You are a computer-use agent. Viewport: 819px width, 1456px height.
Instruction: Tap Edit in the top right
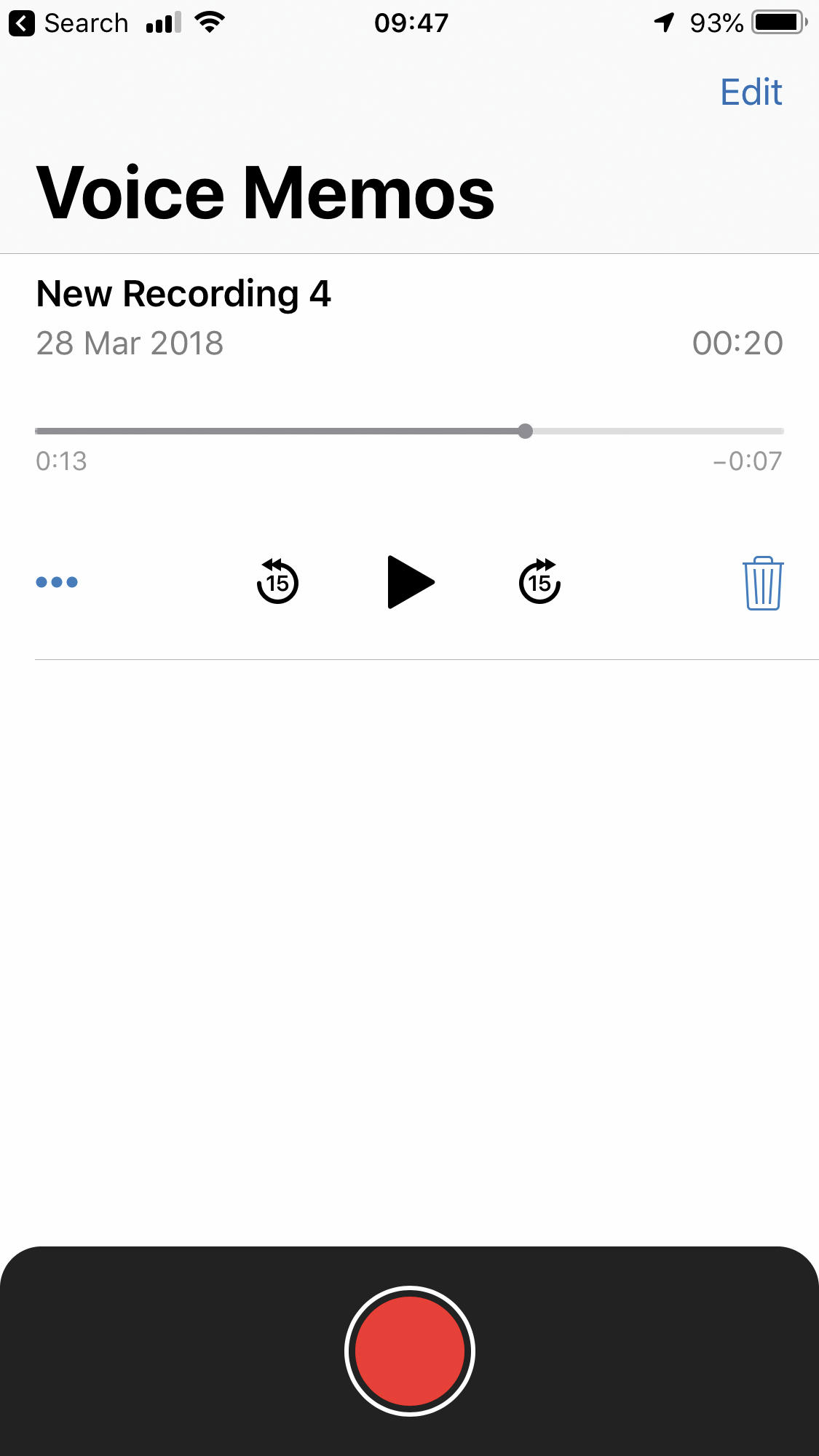[x=751, y=92]
